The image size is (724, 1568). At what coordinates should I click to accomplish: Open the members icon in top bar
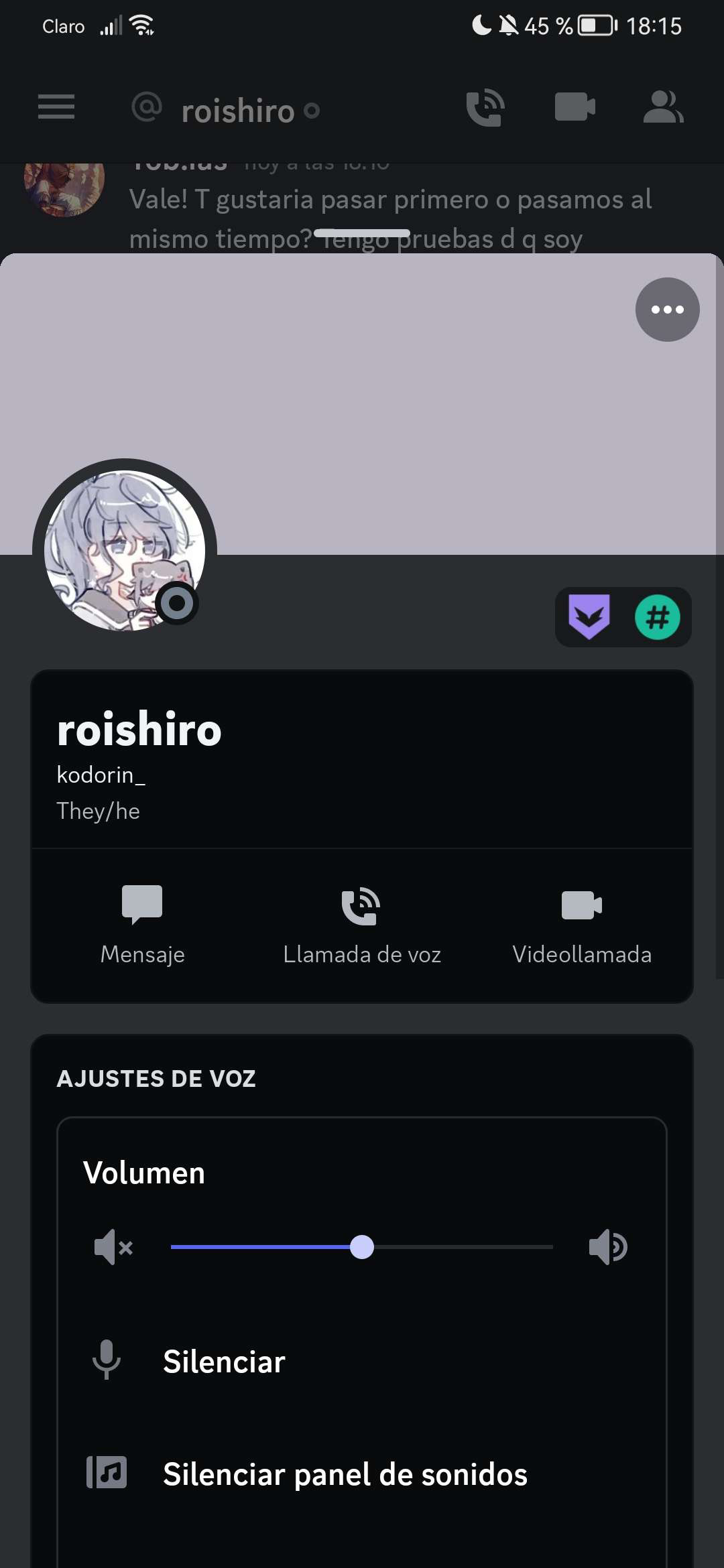click(x=663, y=107)
